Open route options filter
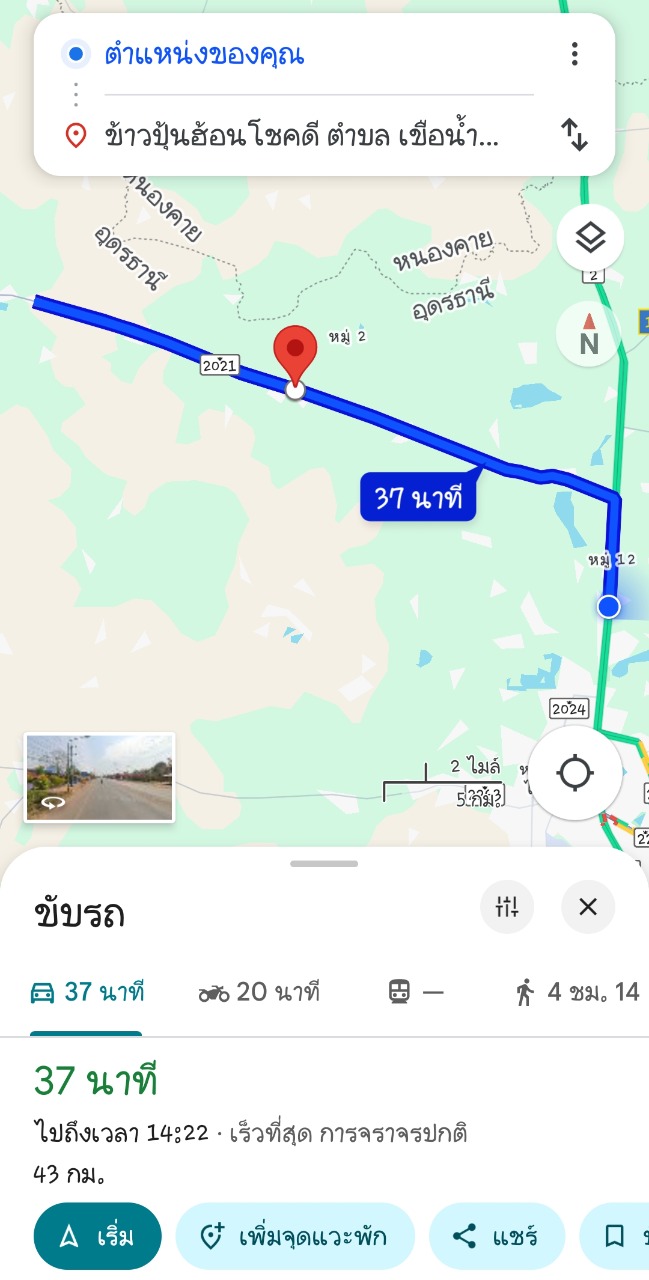 [507, 907]
